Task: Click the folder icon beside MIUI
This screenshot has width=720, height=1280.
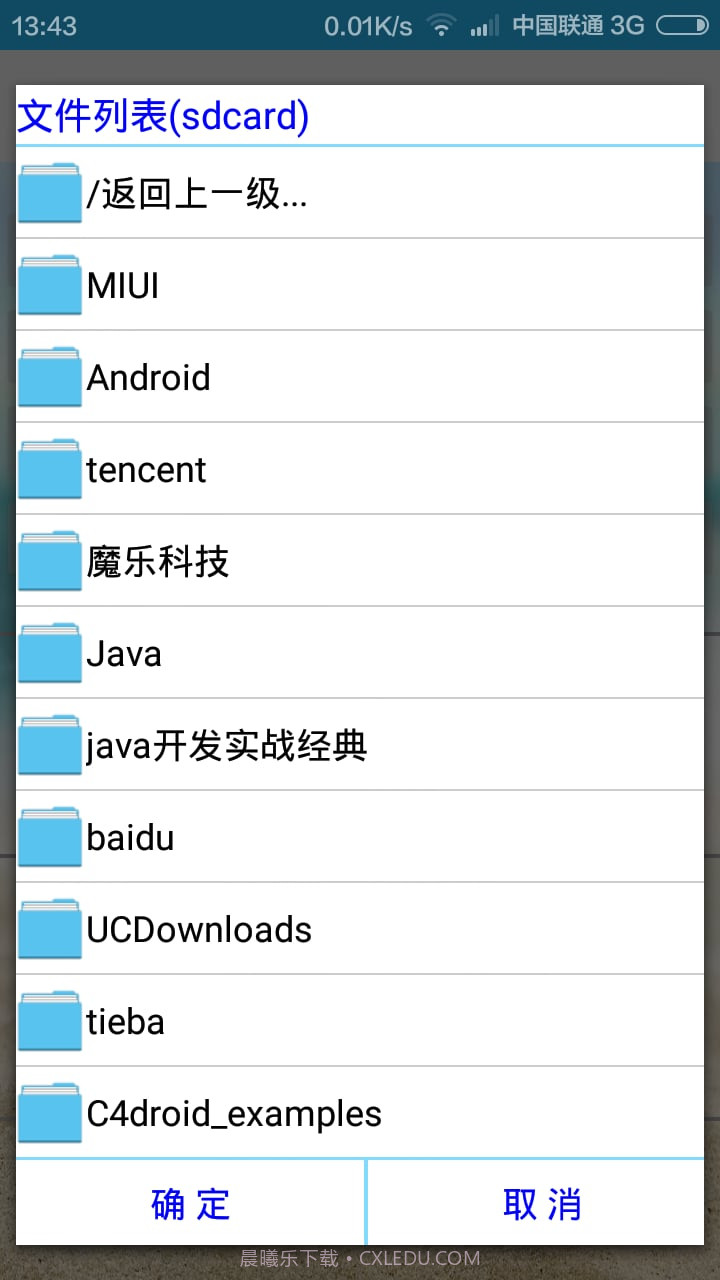Action: coord(50,285)
